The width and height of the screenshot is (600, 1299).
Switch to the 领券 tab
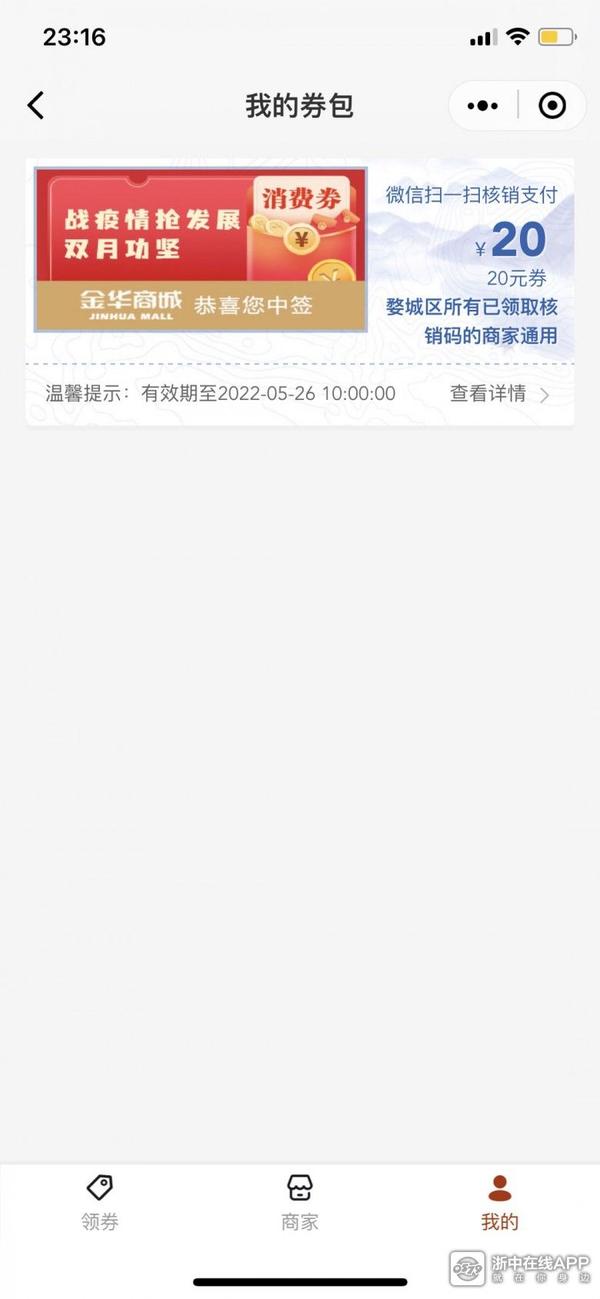click(100, 1202)
